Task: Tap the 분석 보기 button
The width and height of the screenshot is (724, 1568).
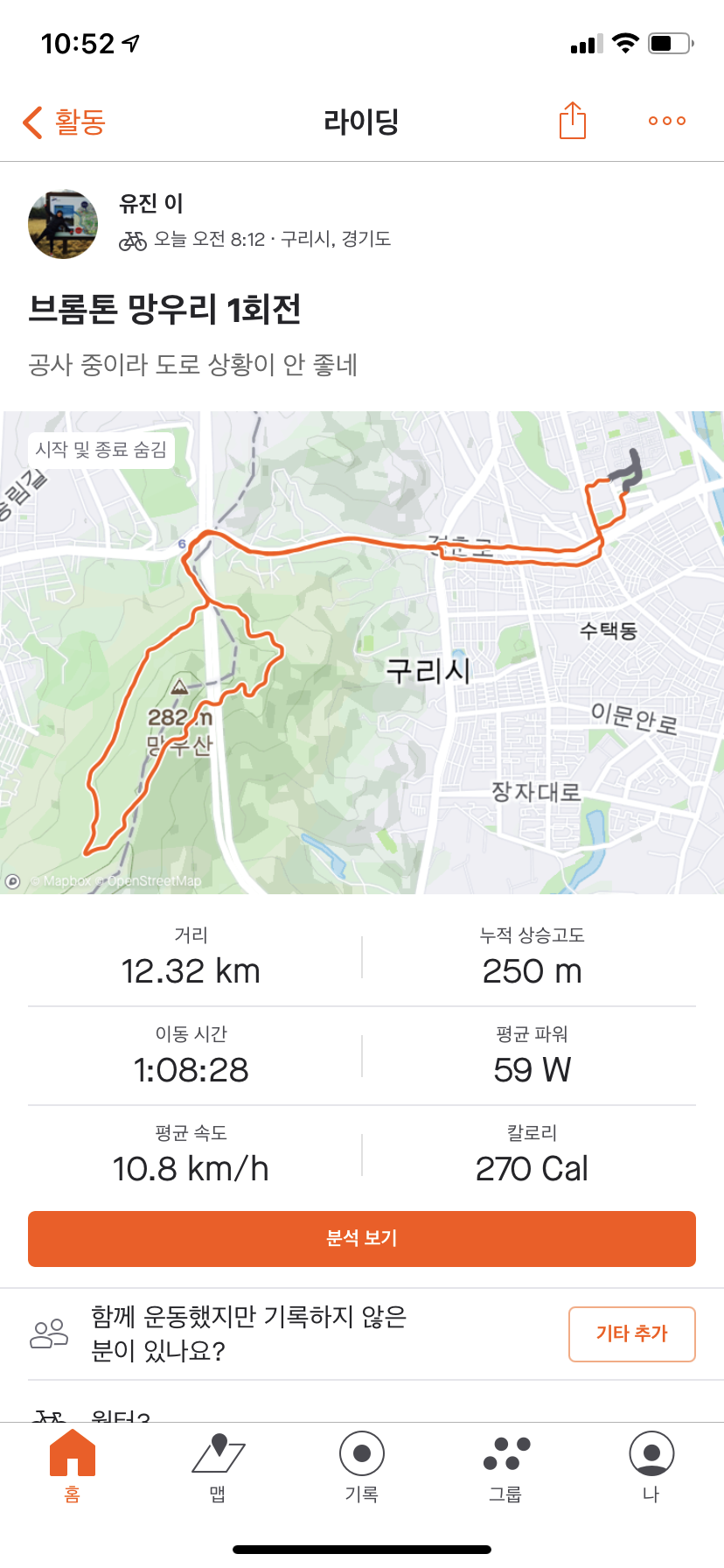Action: pos(362,1238)
